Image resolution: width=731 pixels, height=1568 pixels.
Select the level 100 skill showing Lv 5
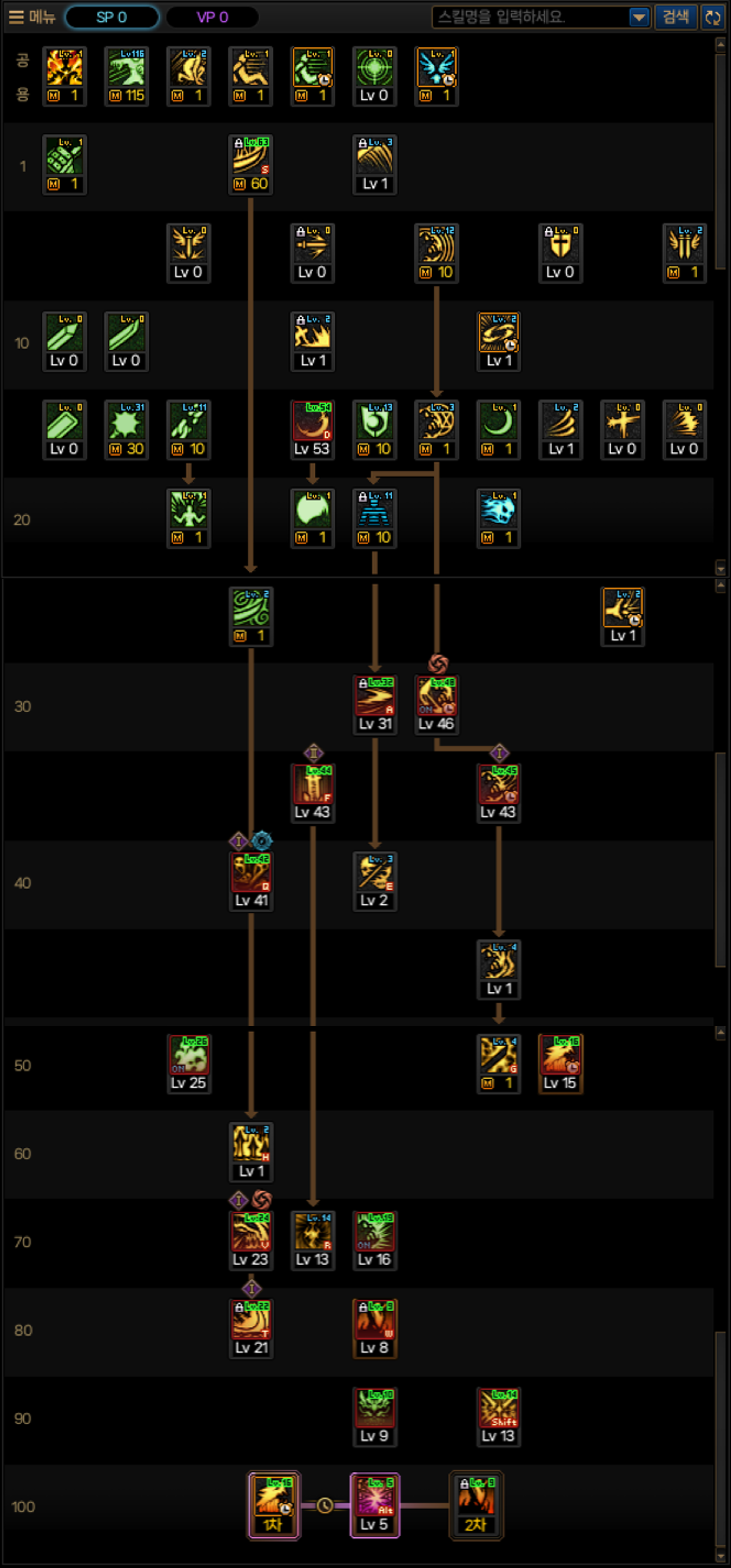[x=374, y=1505]
